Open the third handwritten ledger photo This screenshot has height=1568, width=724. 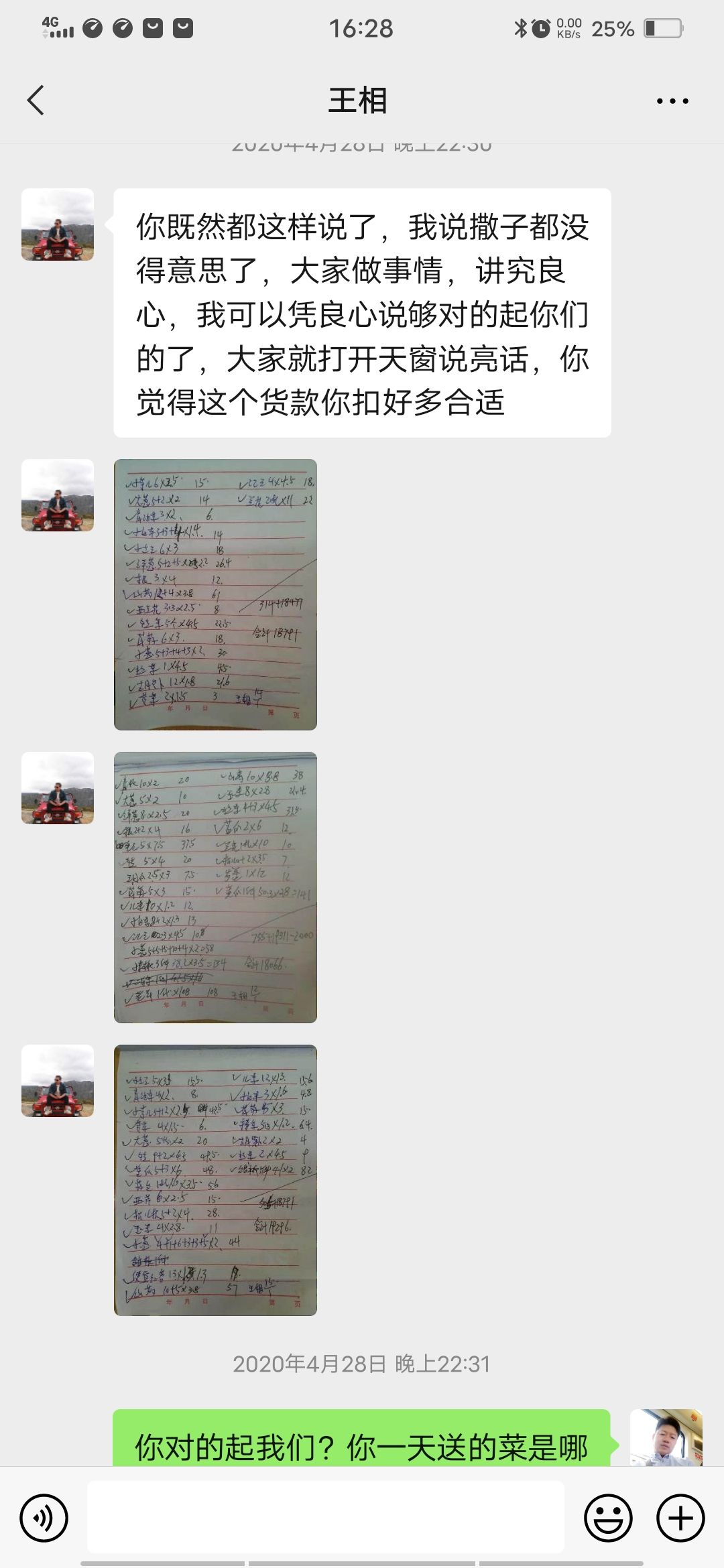click(x=215, y=1180)
